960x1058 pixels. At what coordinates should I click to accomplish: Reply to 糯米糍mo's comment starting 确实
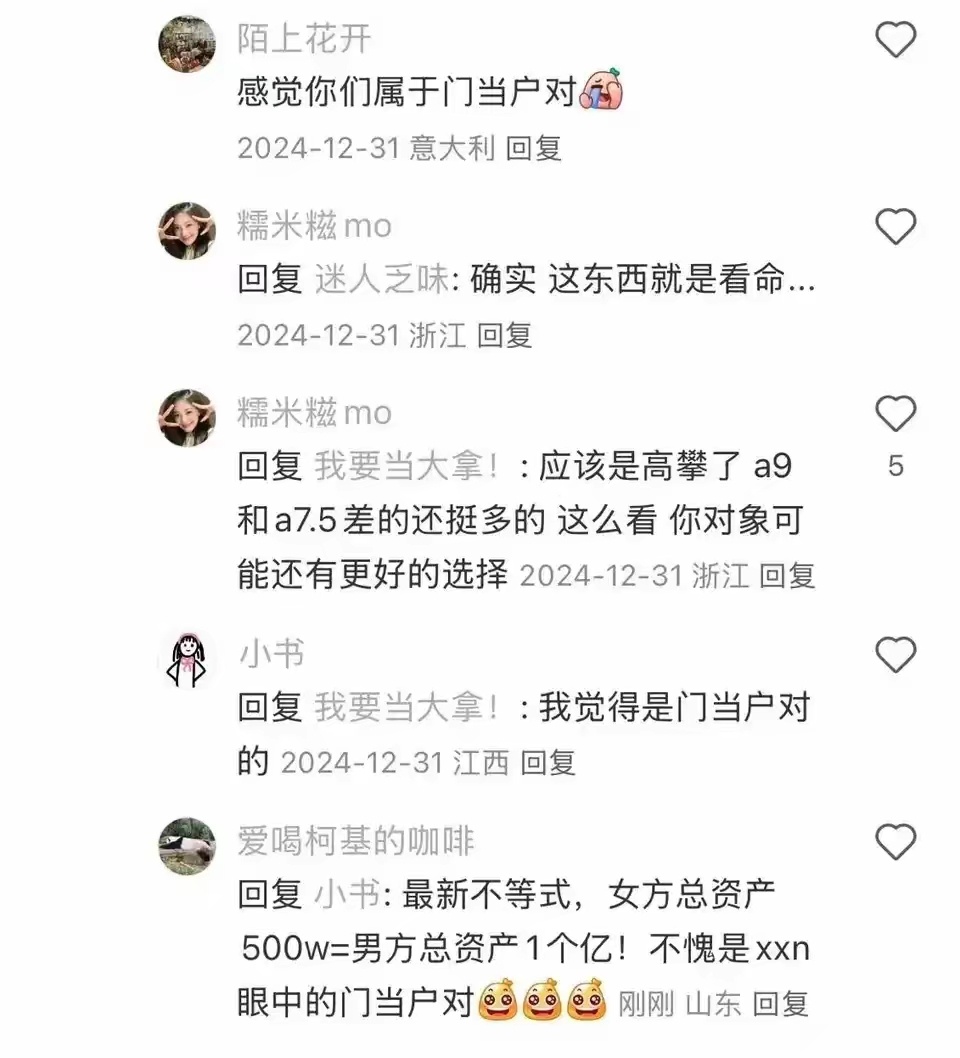(504, 335)
